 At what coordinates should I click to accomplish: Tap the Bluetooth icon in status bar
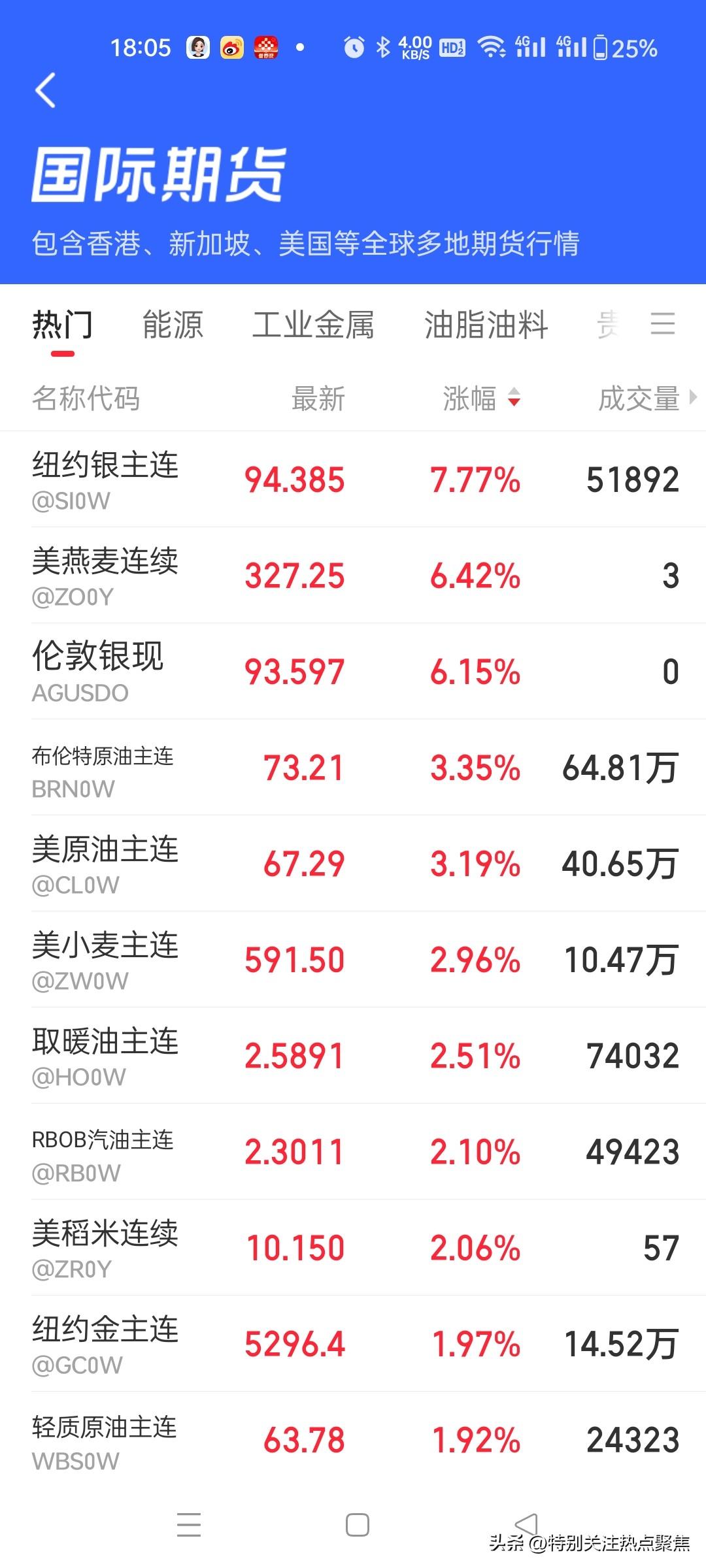coord(382,46)
